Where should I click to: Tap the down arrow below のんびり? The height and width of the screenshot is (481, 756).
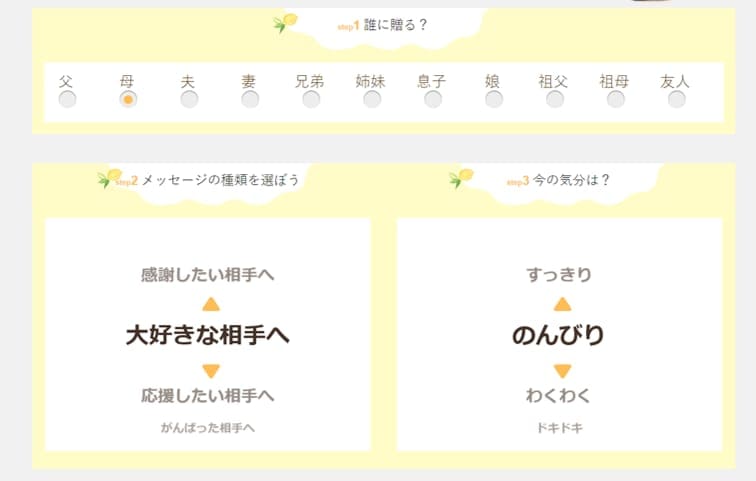point(562,370)
